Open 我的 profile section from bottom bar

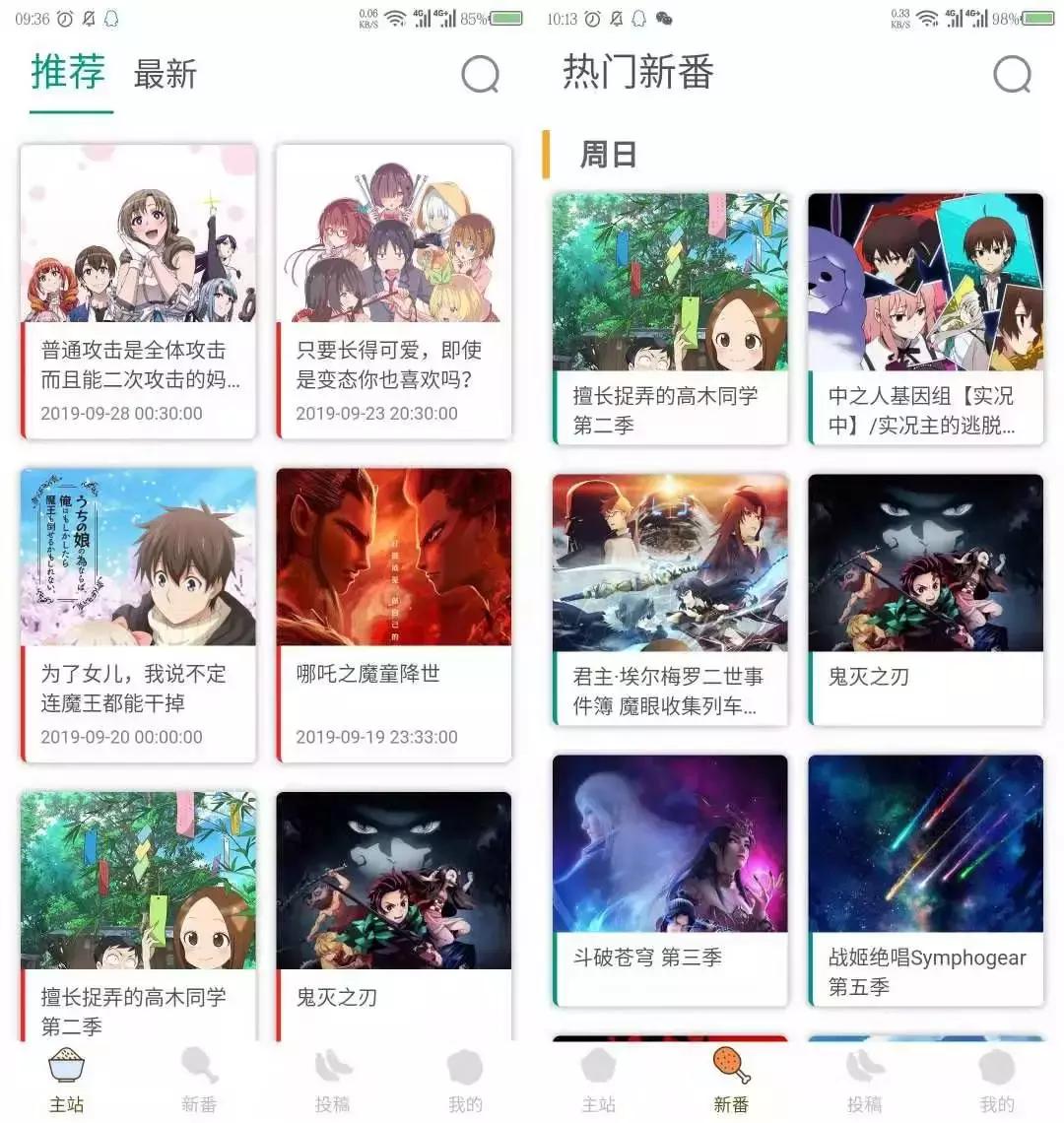465,1069
